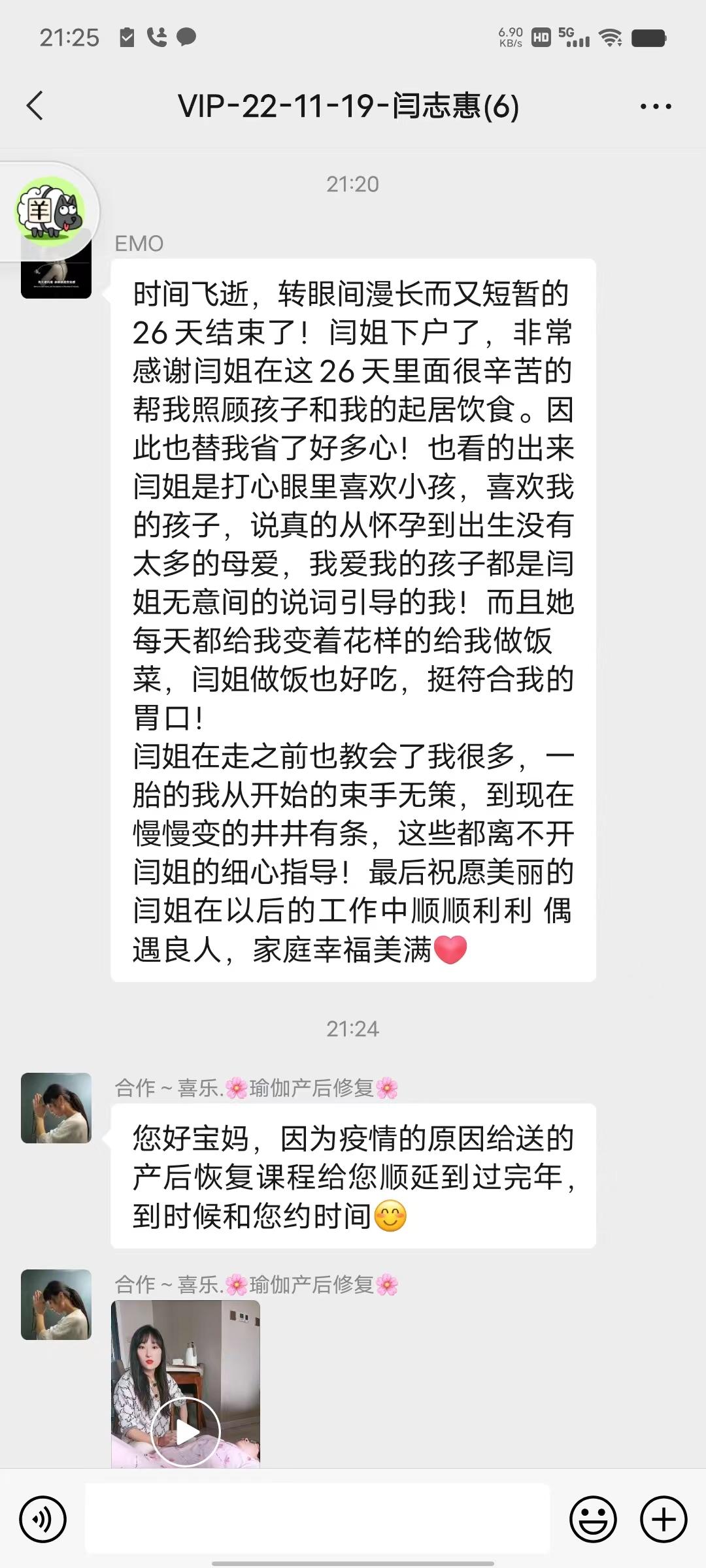Viewport: 706px width, 1568px height.
Task: Tap the floating sheep game bubble
Action: coord(50,210)
